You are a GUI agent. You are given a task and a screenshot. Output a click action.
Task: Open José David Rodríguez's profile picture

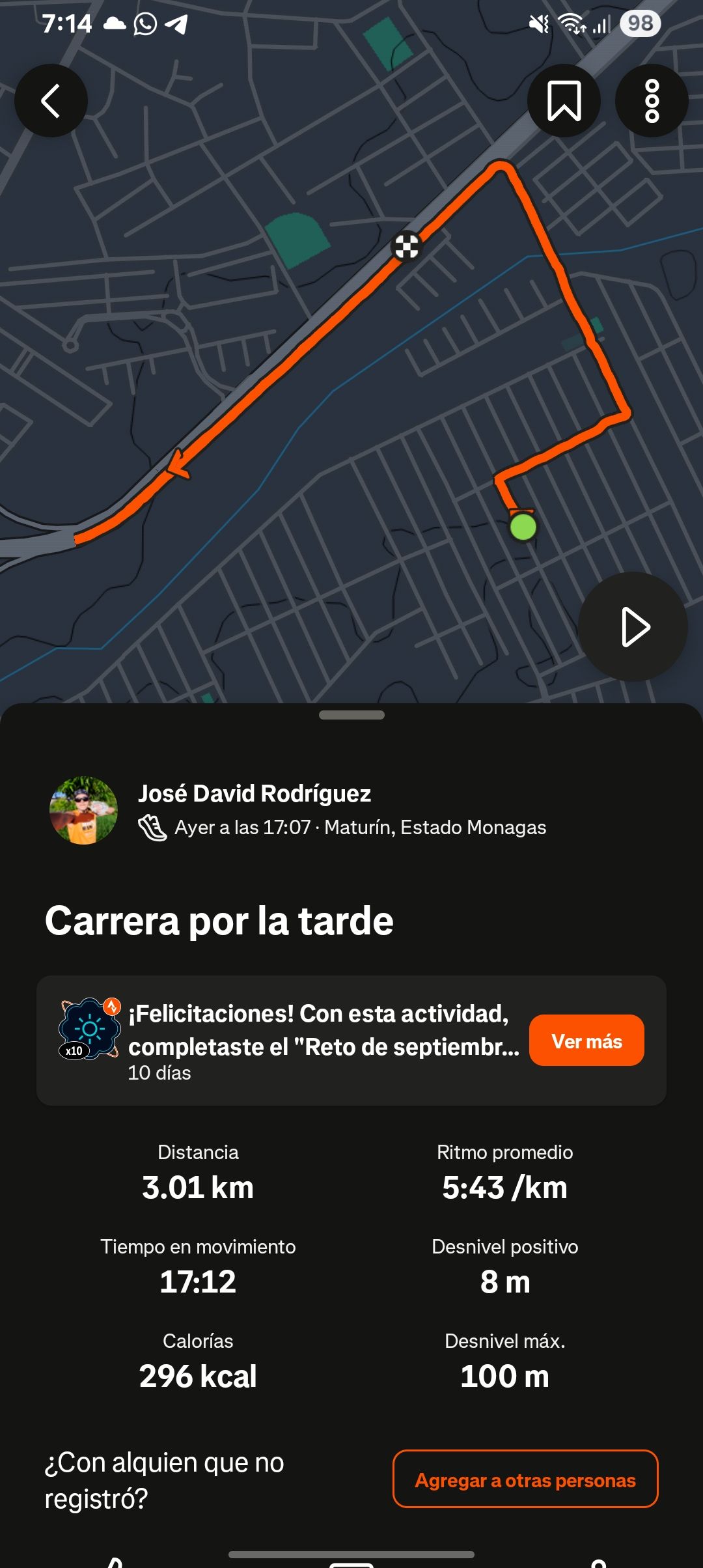click(x=84, y=810)
